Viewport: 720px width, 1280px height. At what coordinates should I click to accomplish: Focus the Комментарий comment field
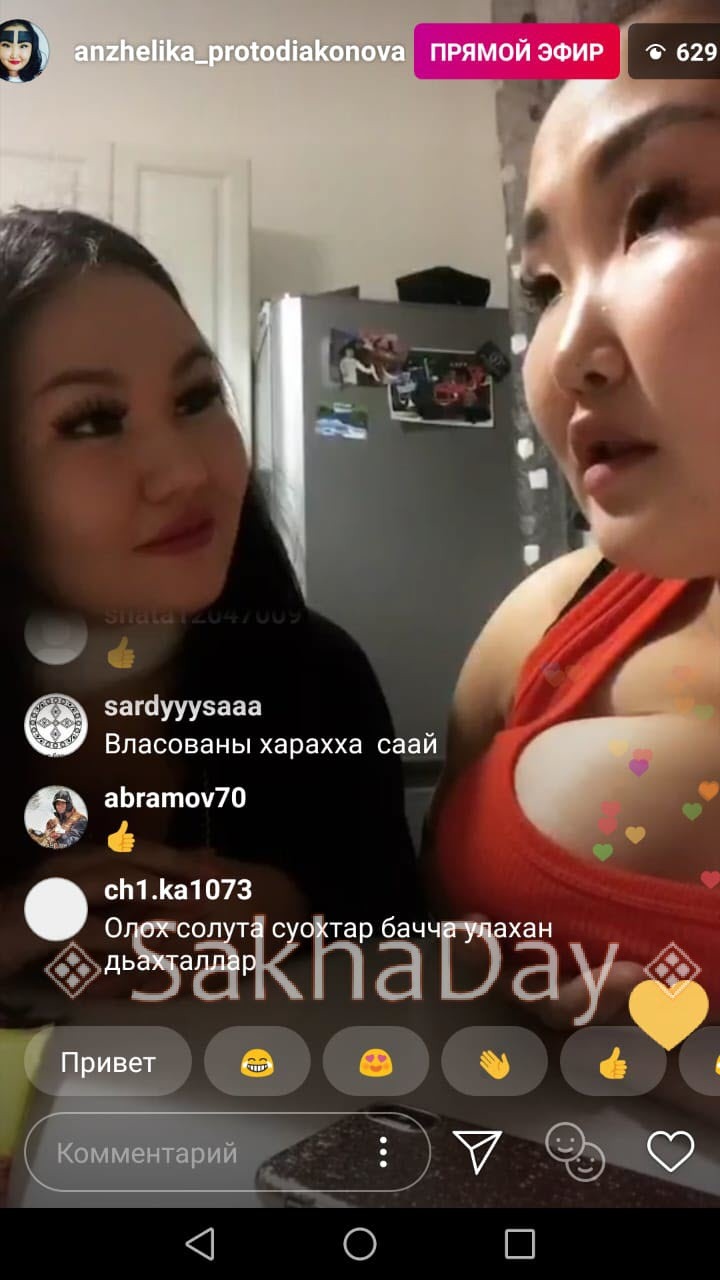[x=200, y=1152]
